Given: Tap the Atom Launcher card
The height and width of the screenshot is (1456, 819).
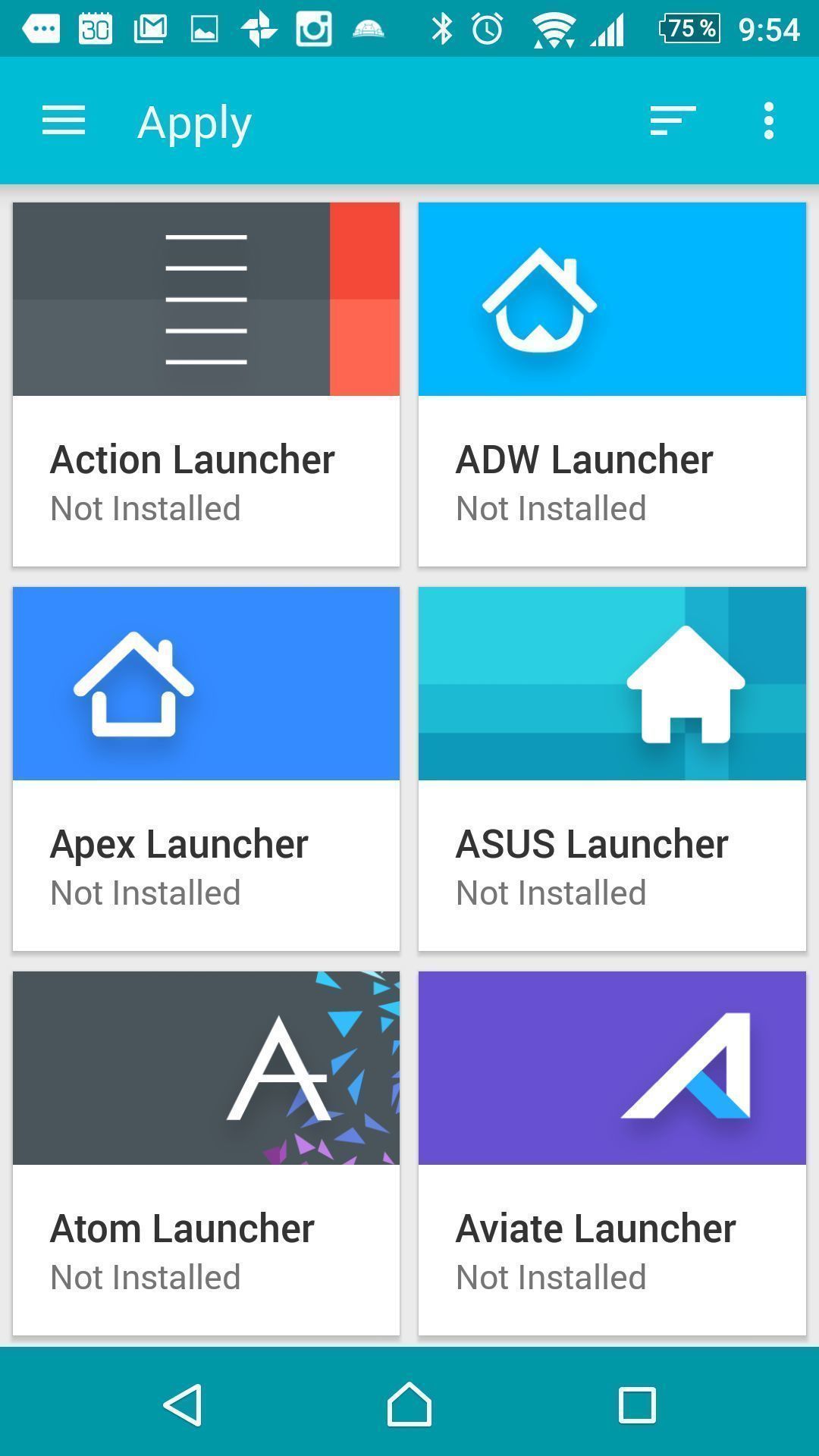Looking at the screenshot, I should pyautogui.click(x=206, y=1153).
